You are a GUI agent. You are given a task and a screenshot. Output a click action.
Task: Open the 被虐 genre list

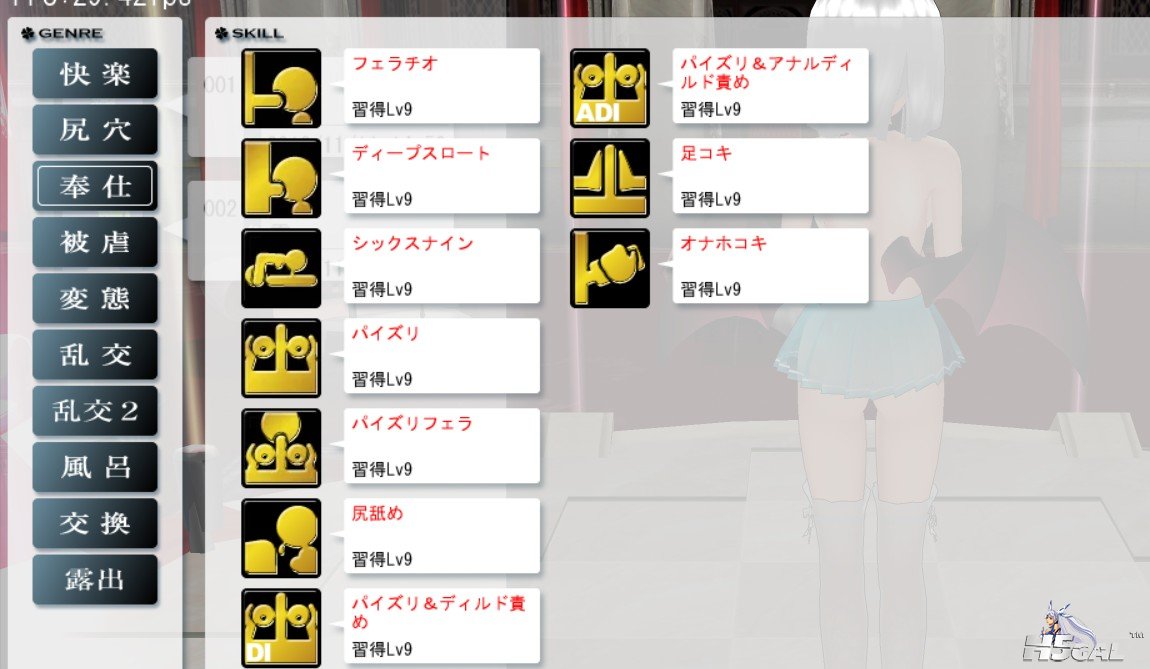point(95,242)
